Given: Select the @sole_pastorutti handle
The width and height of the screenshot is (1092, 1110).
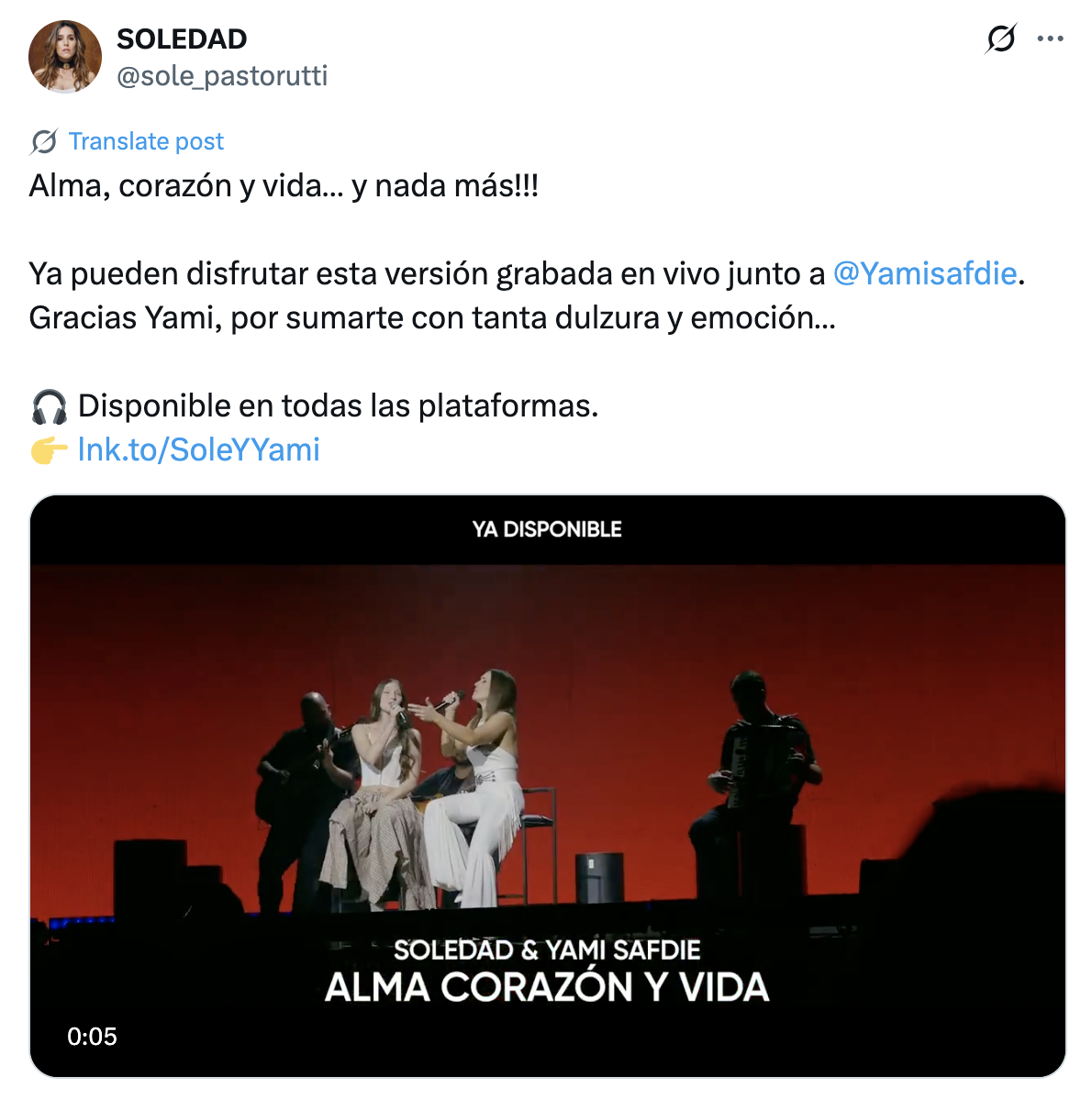Looking at the screenshot, I should click(x=221, y=77).
